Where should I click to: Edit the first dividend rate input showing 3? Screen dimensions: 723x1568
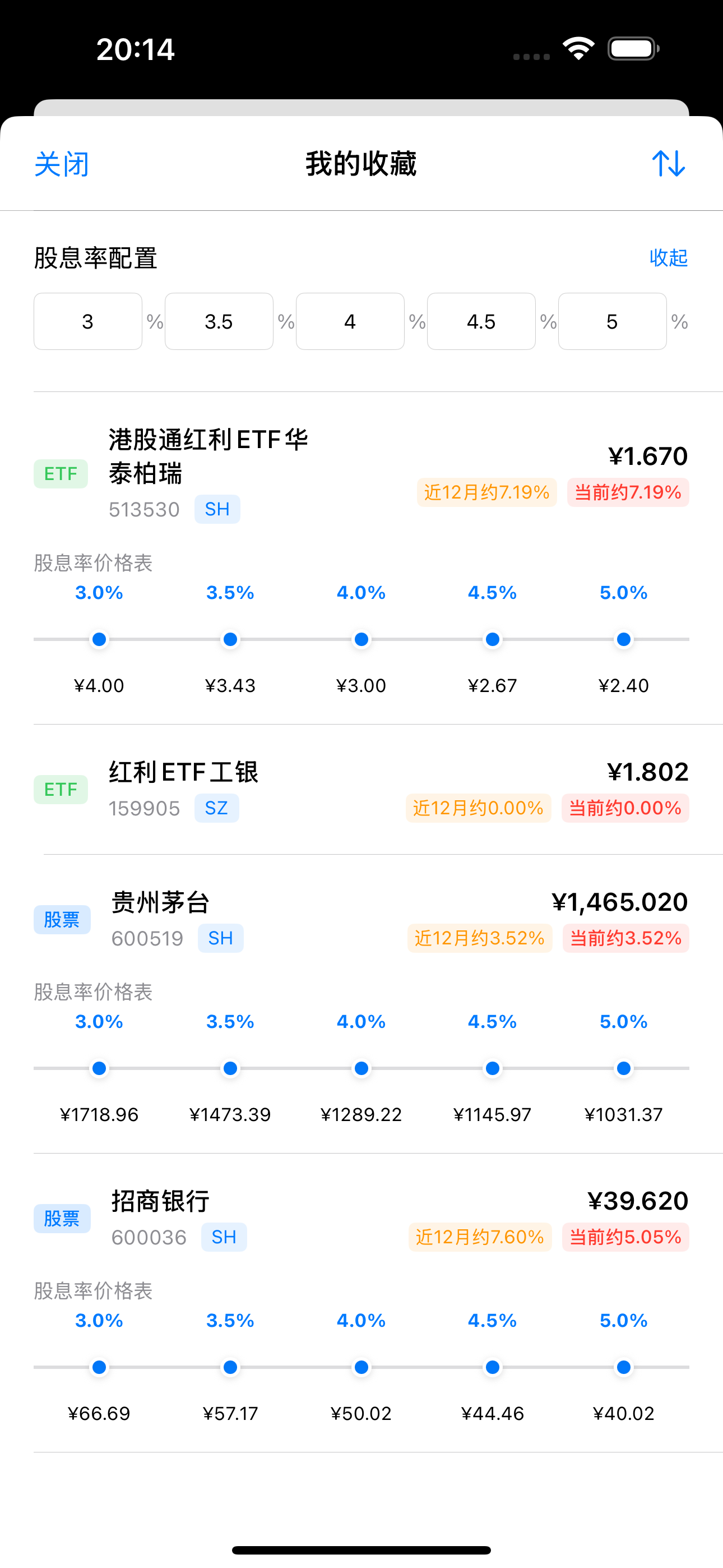click(87, 321)
